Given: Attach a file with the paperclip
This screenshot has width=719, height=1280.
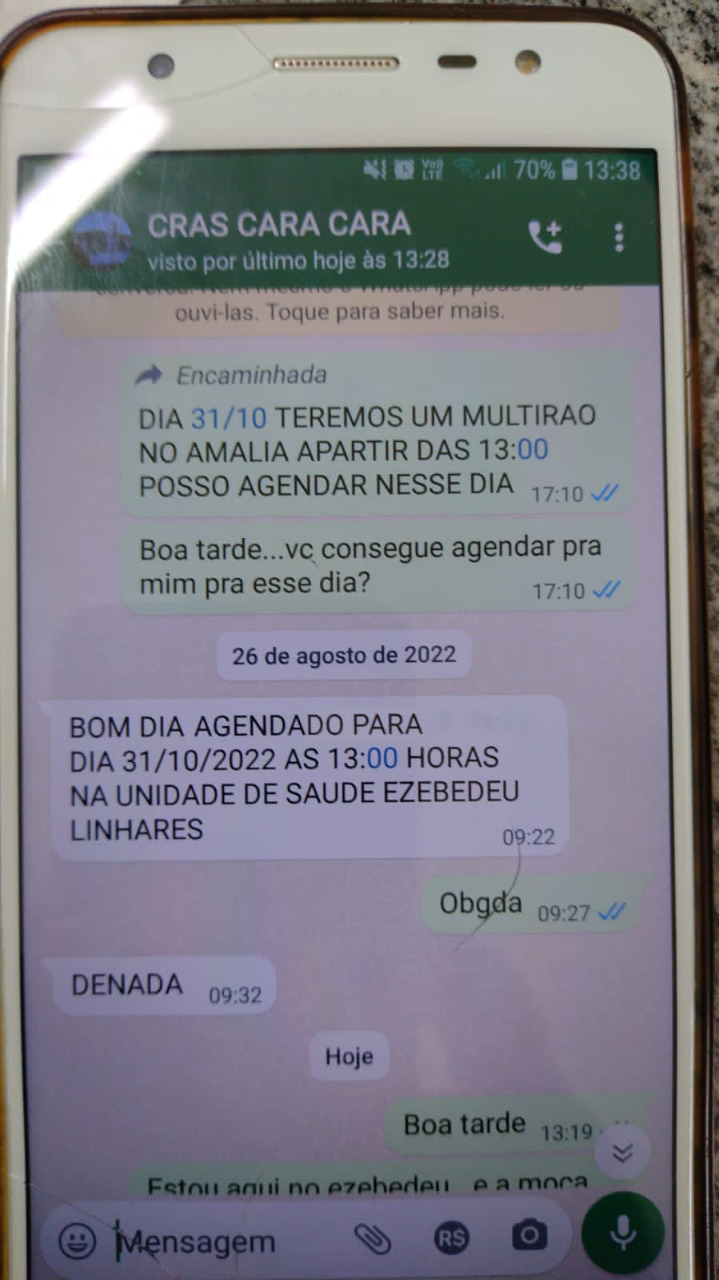Looking at the screenshot, I should [x=372, y=1239].
